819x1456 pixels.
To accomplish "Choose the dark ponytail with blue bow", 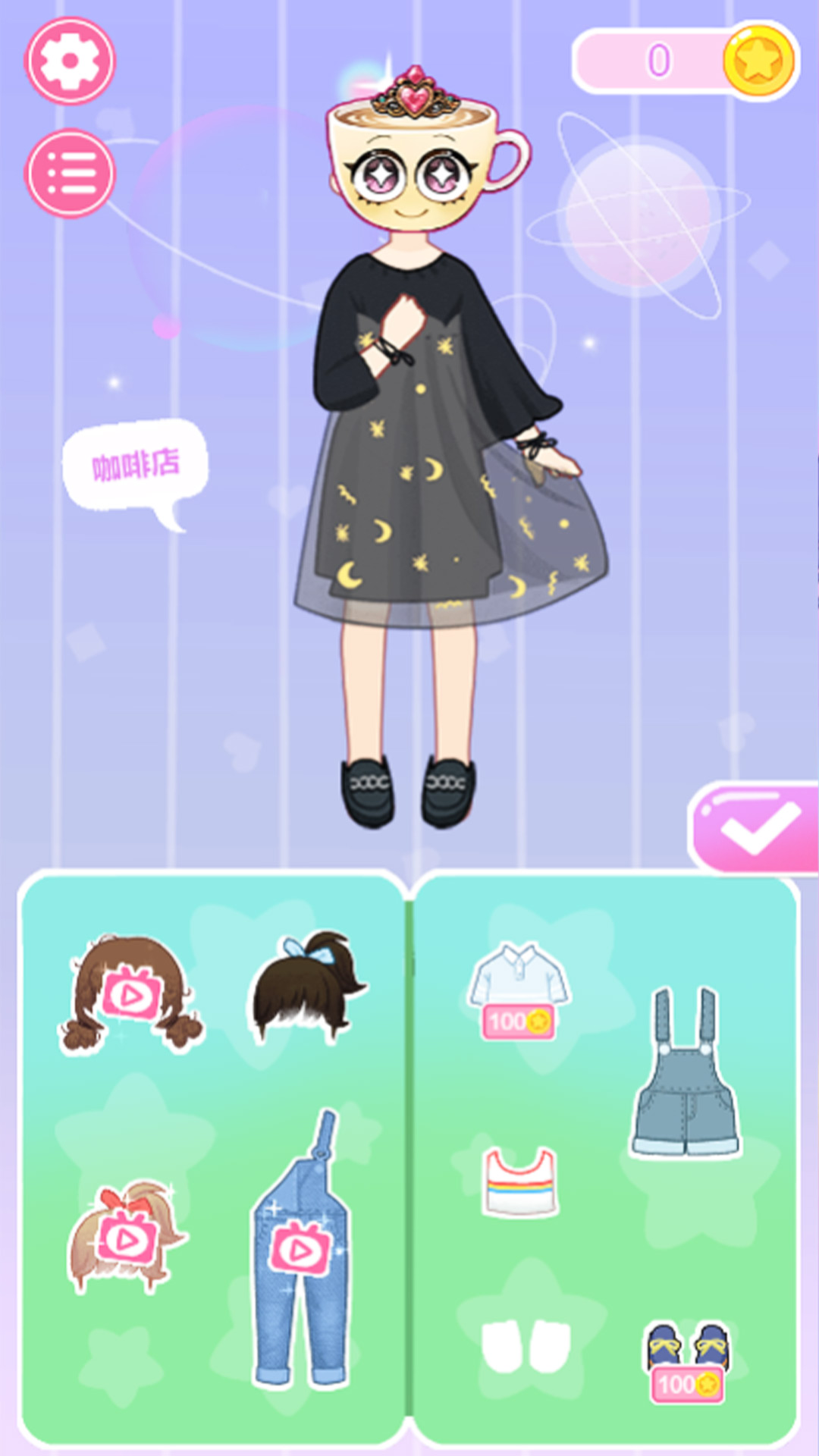I will [307, 988].
